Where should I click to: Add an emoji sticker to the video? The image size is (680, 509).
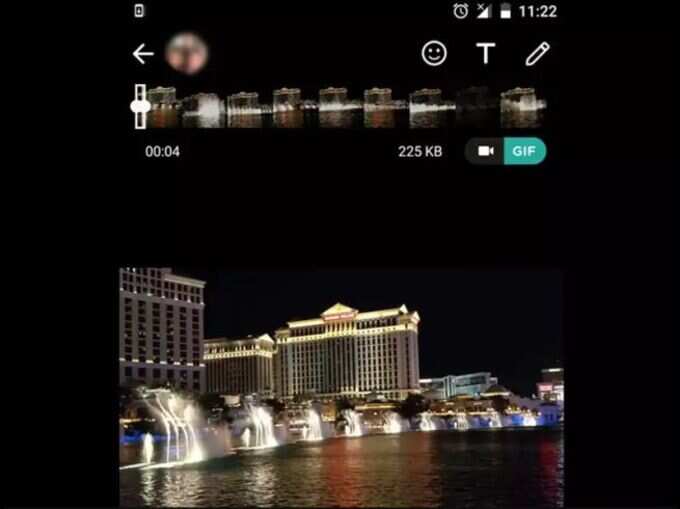pyautogui.click(x=434, y=53)
